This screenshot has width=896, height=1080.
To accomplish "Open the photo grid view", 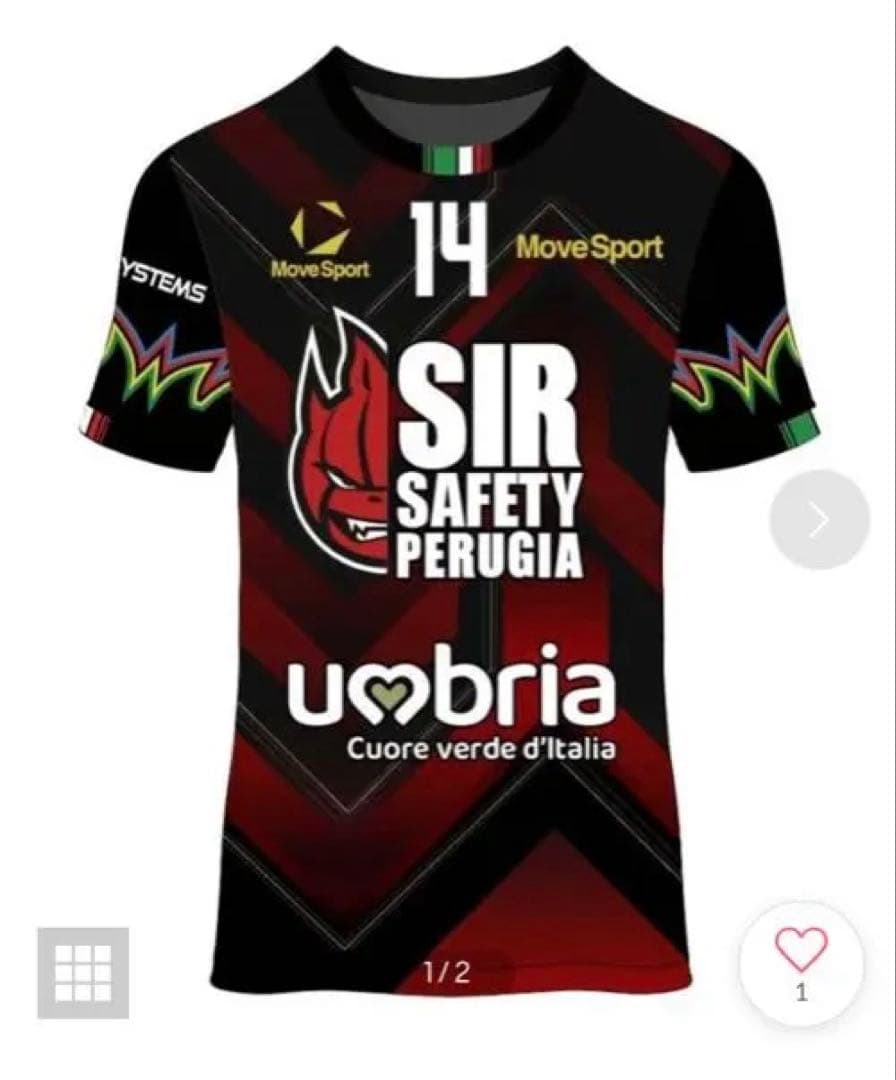I will click(x=83, y=972).
